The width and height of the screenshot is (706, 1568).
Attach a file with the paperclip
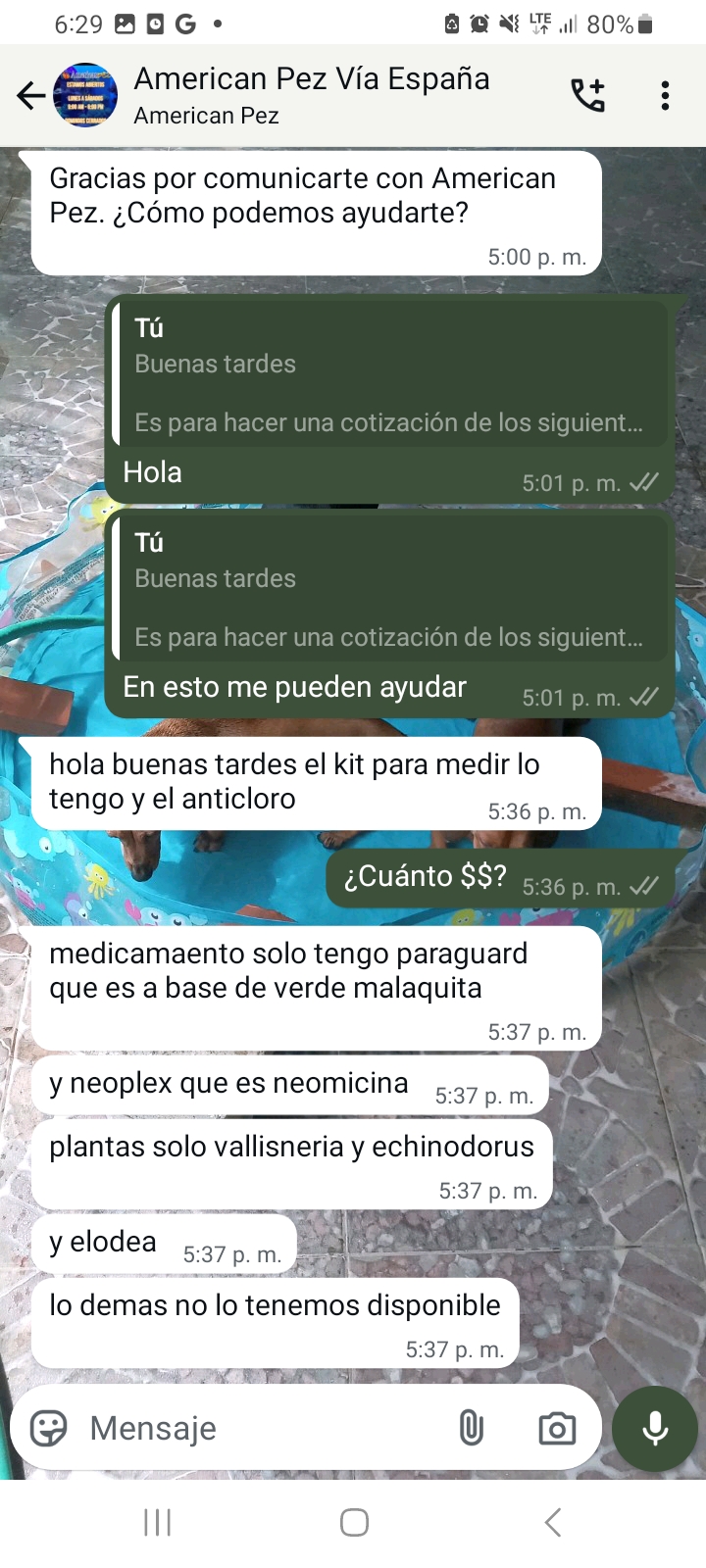pyautogui.click(x=472, y=1428)
